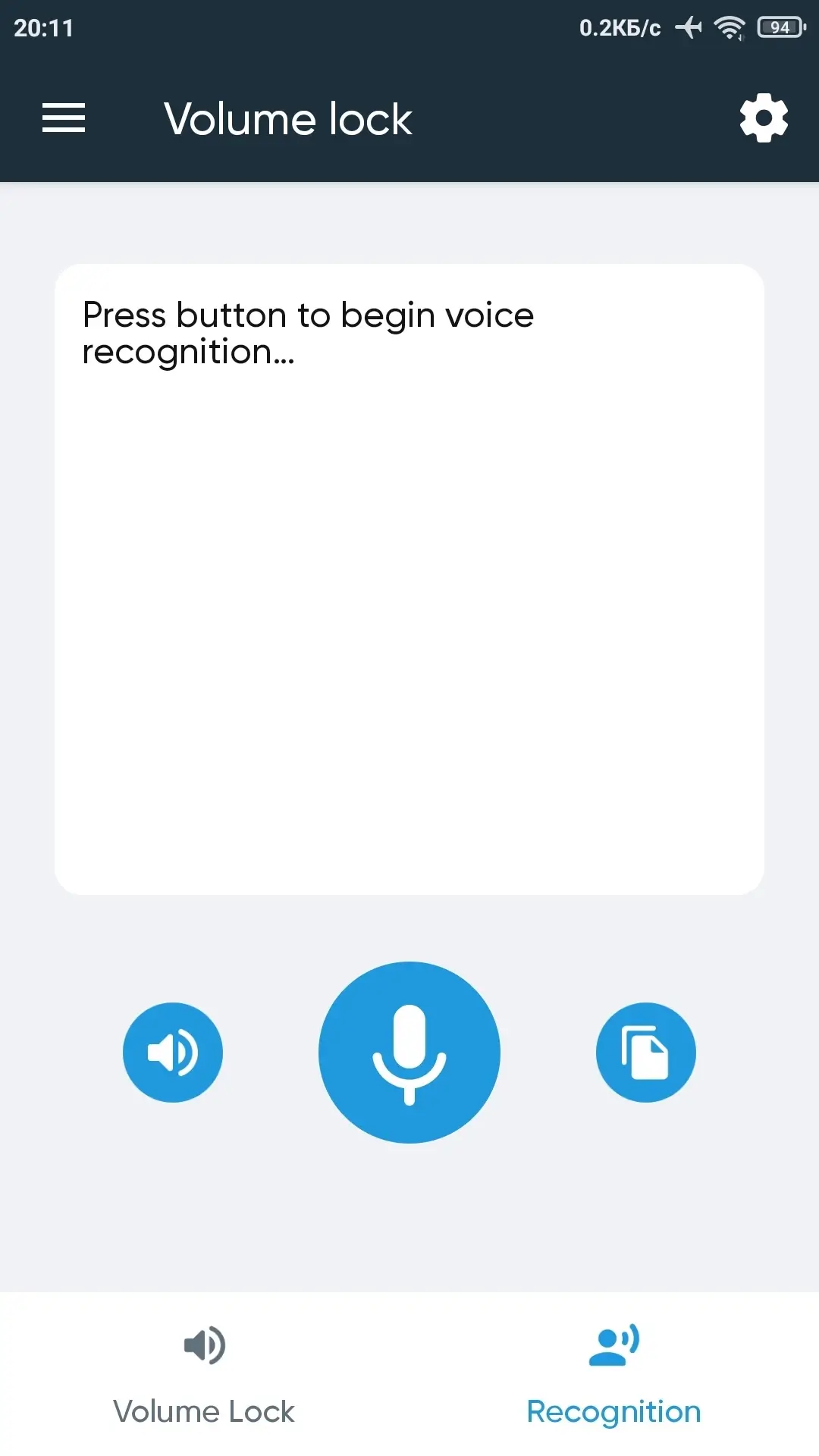The width and height of the screenshot is (819, 1456).
Task: Select the Recognition tab
Action: (614, 1374)
